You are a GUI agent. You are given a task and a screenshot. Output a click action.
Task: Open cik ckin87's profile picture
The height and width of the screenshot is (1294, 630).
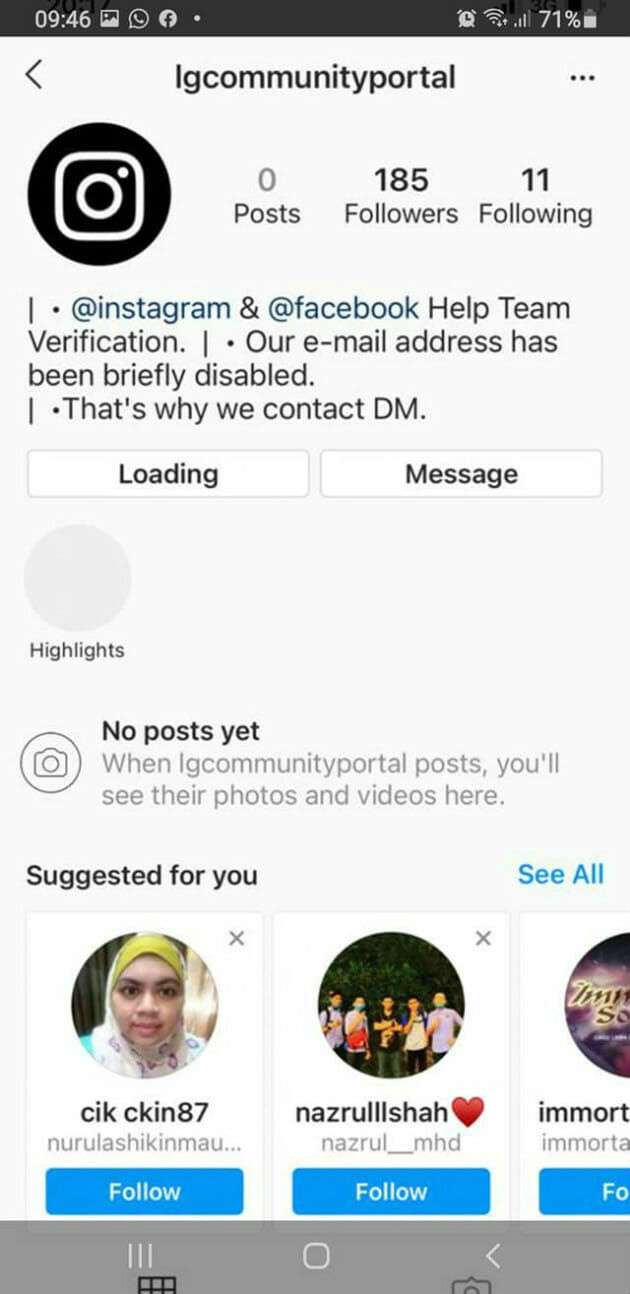144,1005
